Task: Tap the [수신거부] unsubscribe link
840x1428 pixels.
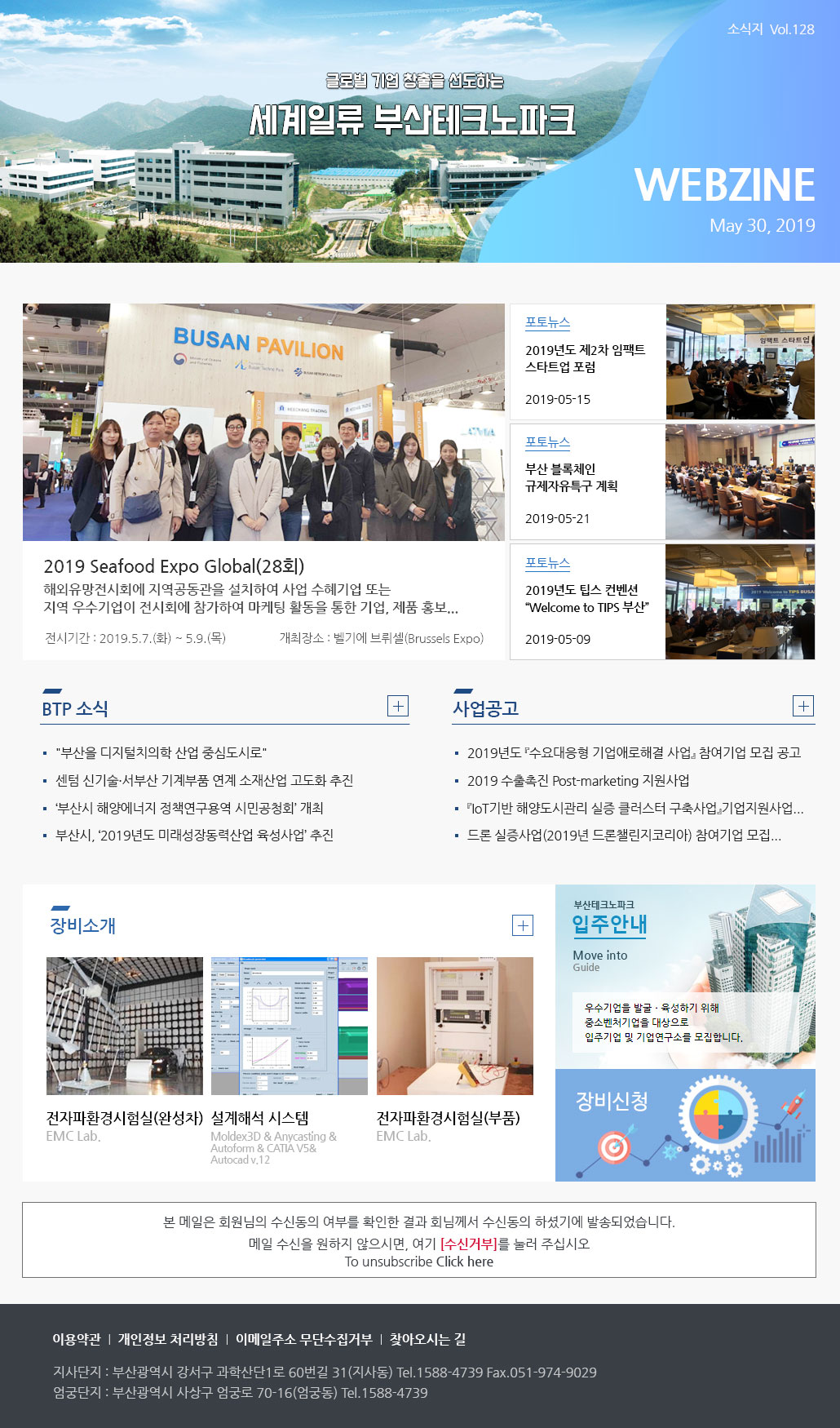Action: [x=468, y=1244]
